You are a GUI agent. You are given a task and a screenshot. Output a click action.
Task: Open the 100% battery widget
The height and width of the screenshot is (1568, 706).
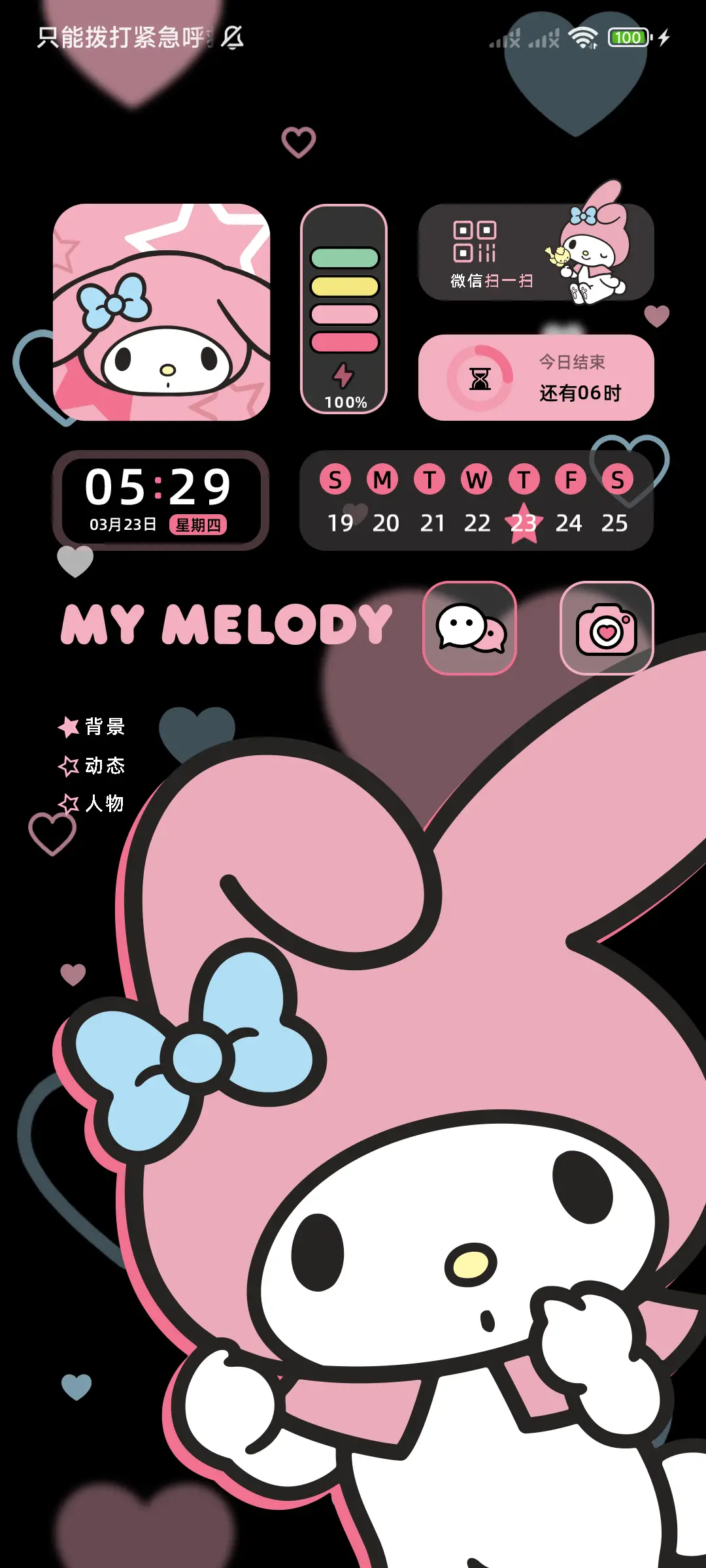click(x=344, y=309)
